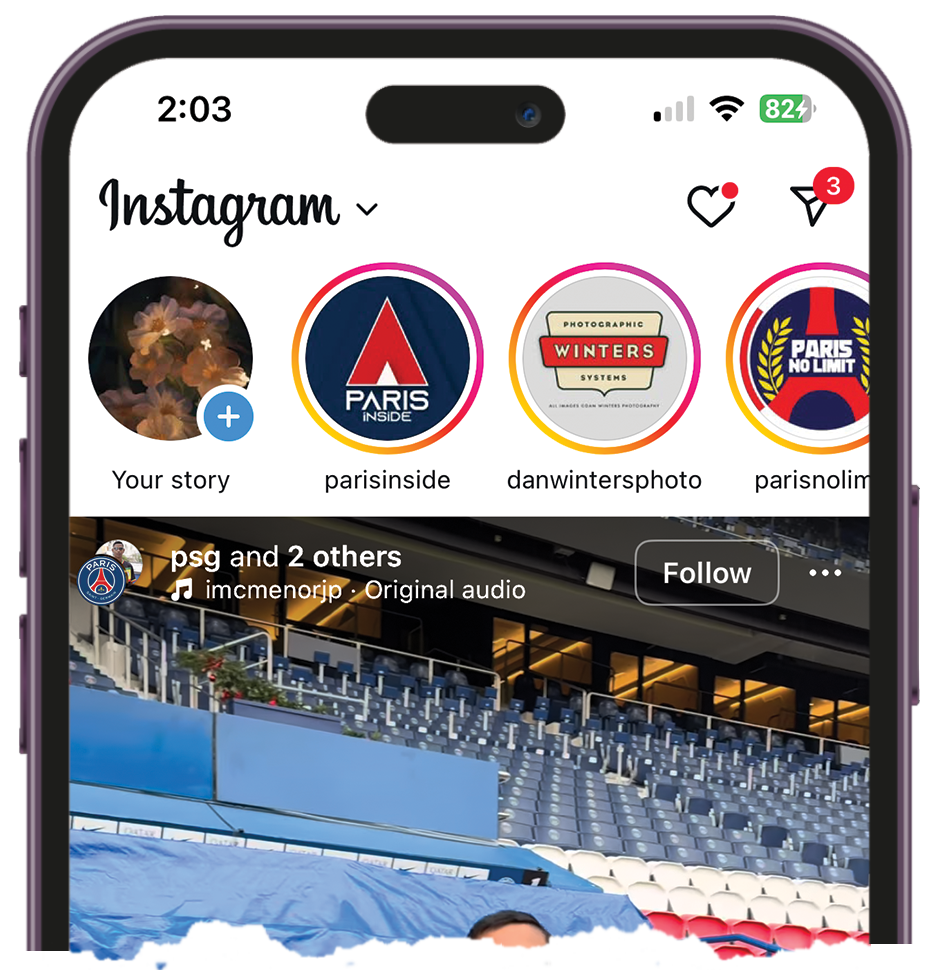Open the post's three-dot options menu
Image resolution: width=938 pixels, height=970 pixels.
[825, 573]
